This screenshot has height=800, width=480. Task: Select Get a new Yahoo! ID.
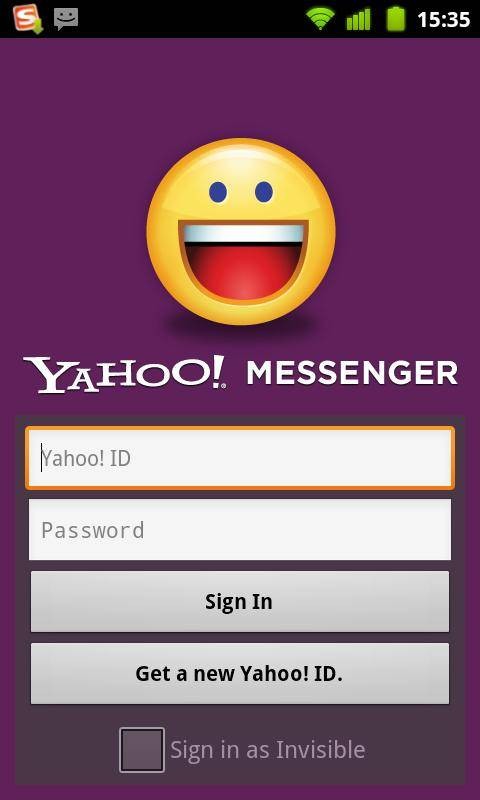[x=240, y=673]
